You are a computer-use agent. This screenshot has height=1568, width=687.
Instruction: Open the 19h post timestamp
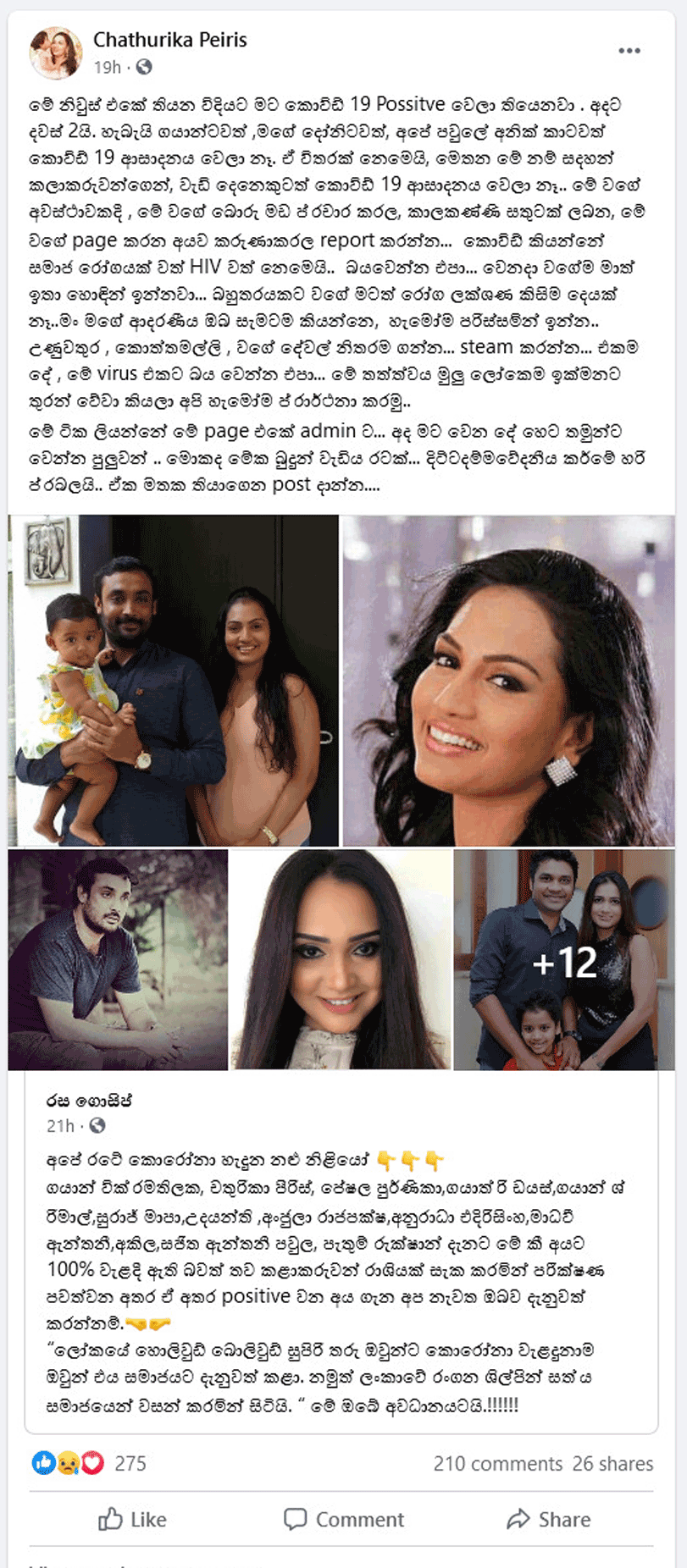(108, 67)
